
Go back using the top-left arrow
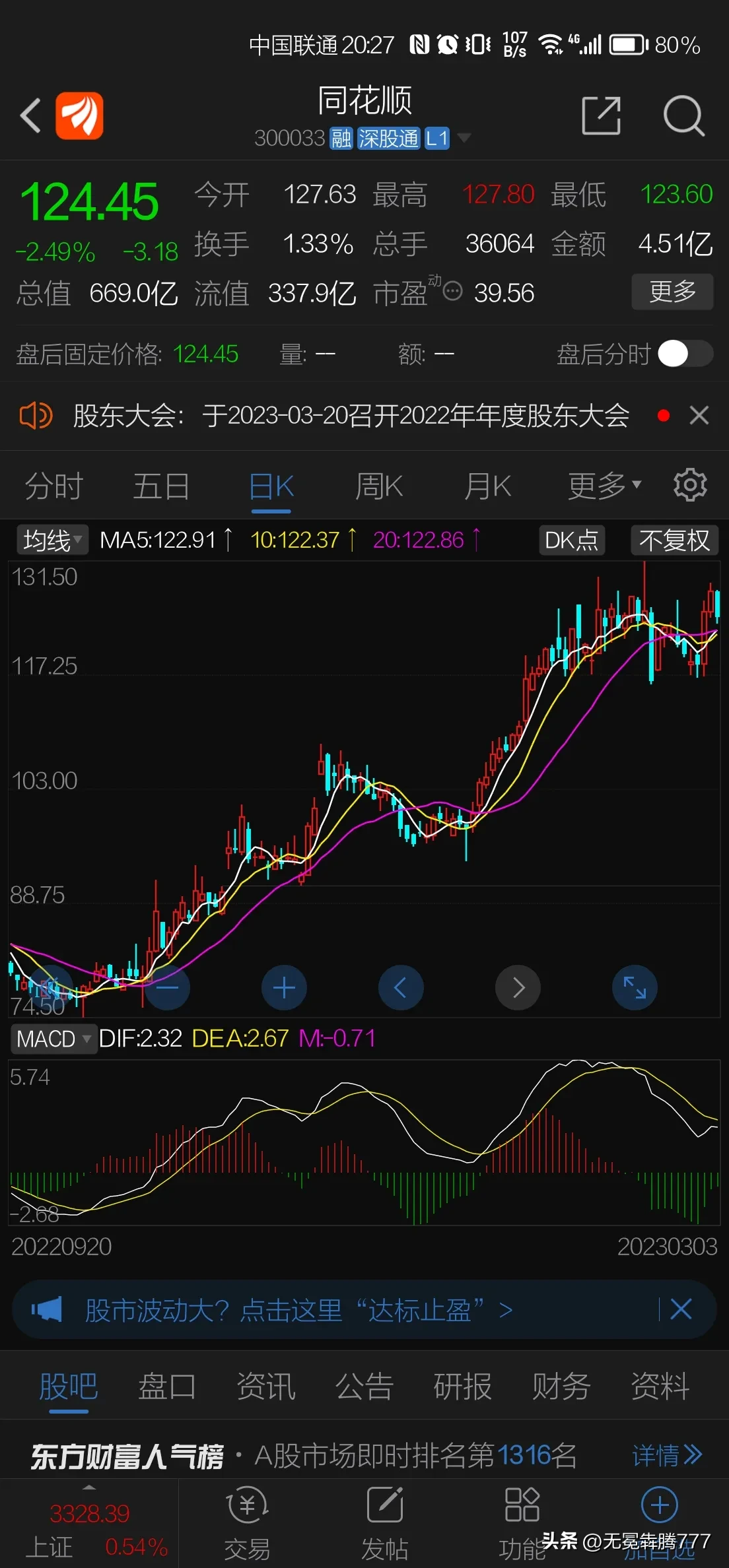(x=30, y=115)
